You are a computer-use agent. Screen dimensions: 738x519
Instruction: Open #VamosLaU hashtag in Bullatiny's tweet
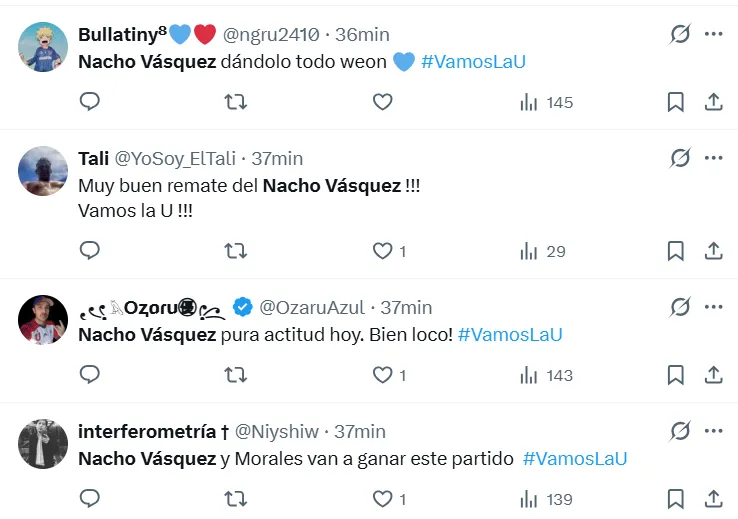pyautogui.click(x=473, y=62)
